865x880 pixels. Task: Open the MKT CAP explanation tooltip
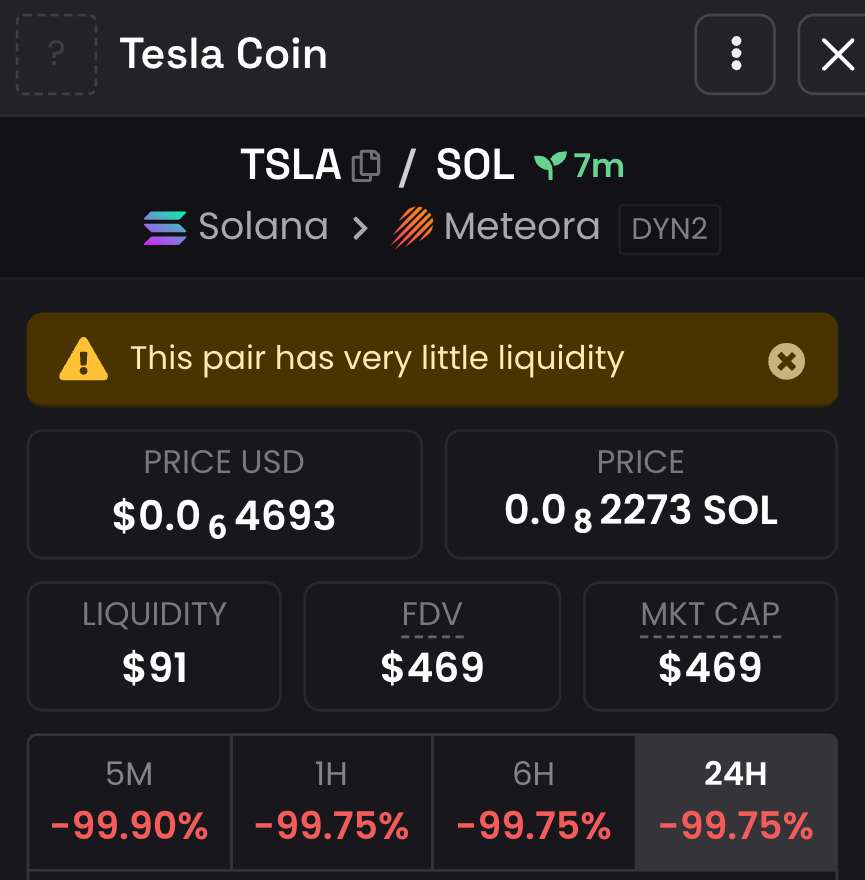(710, 614)
